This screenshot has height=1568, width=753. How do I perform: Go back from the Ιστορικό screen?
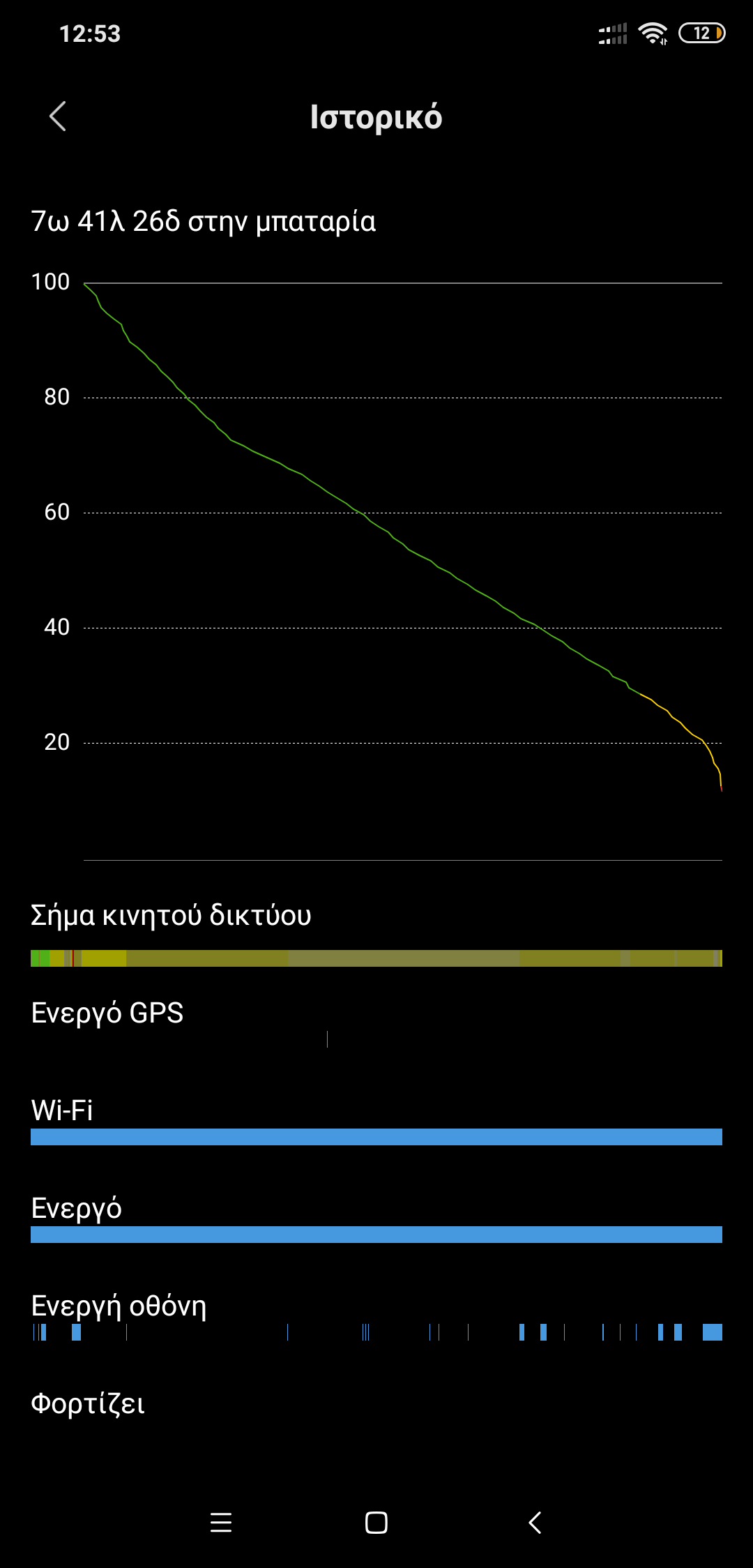(x=58, y=116)
